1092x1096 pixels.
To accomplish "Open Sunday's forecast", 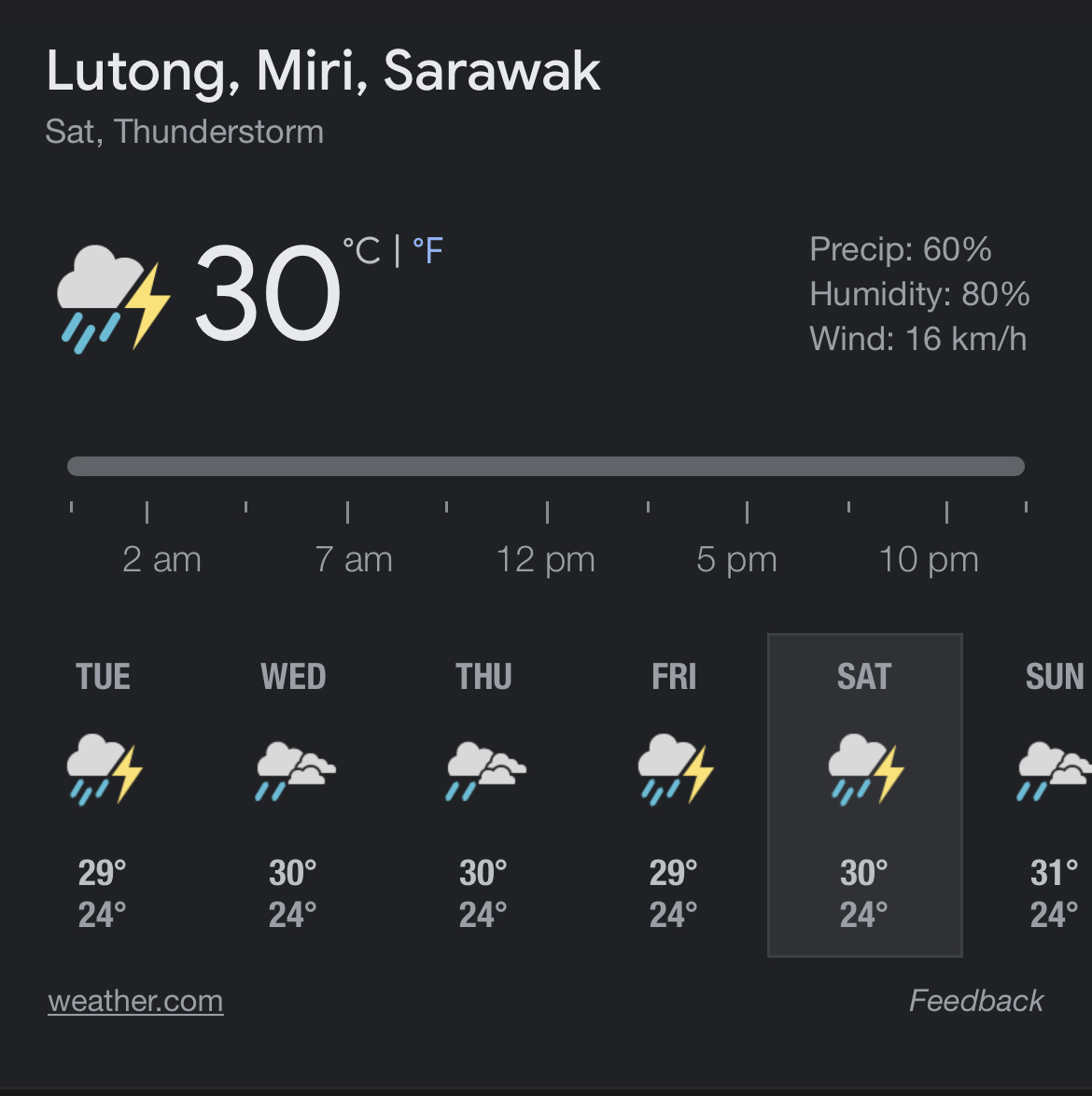I will 1053,794.
